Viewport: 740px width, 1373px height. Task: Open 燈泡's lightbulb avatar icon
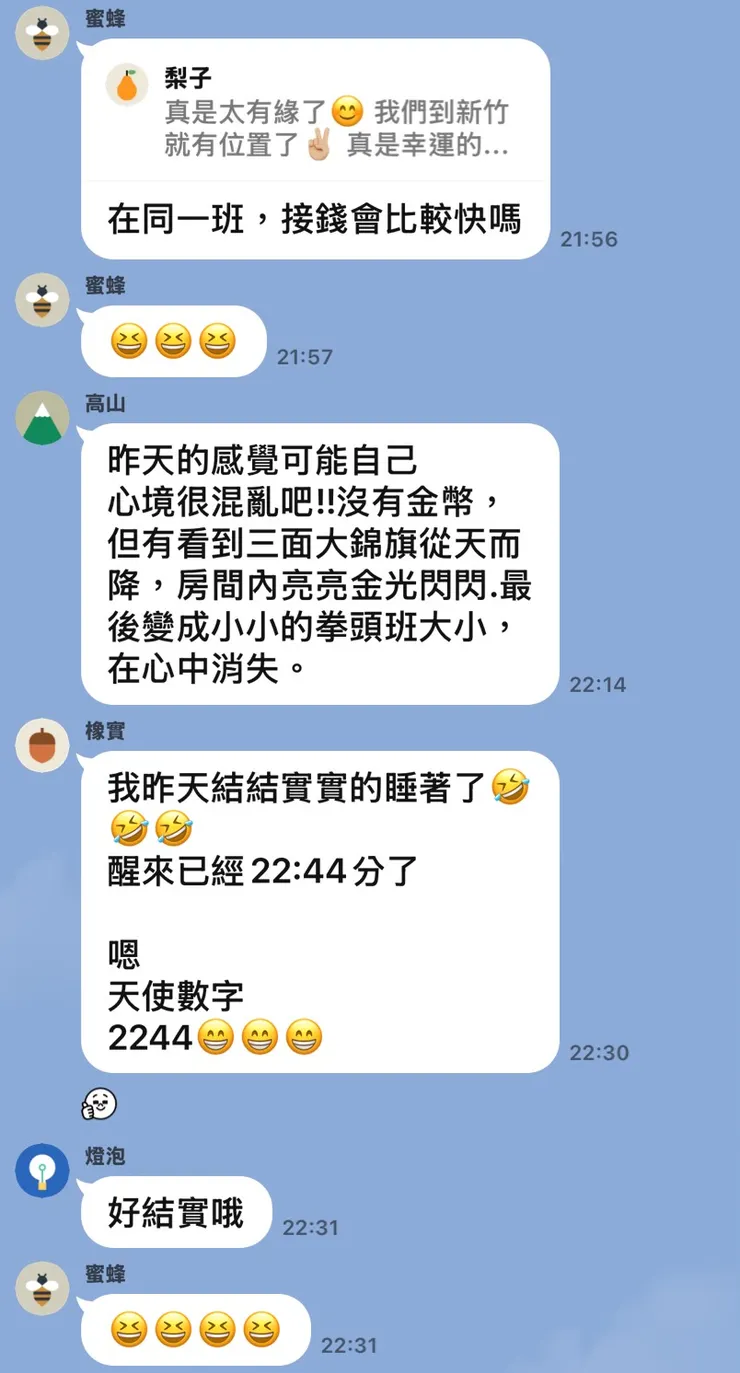(x=41, y=1170)
